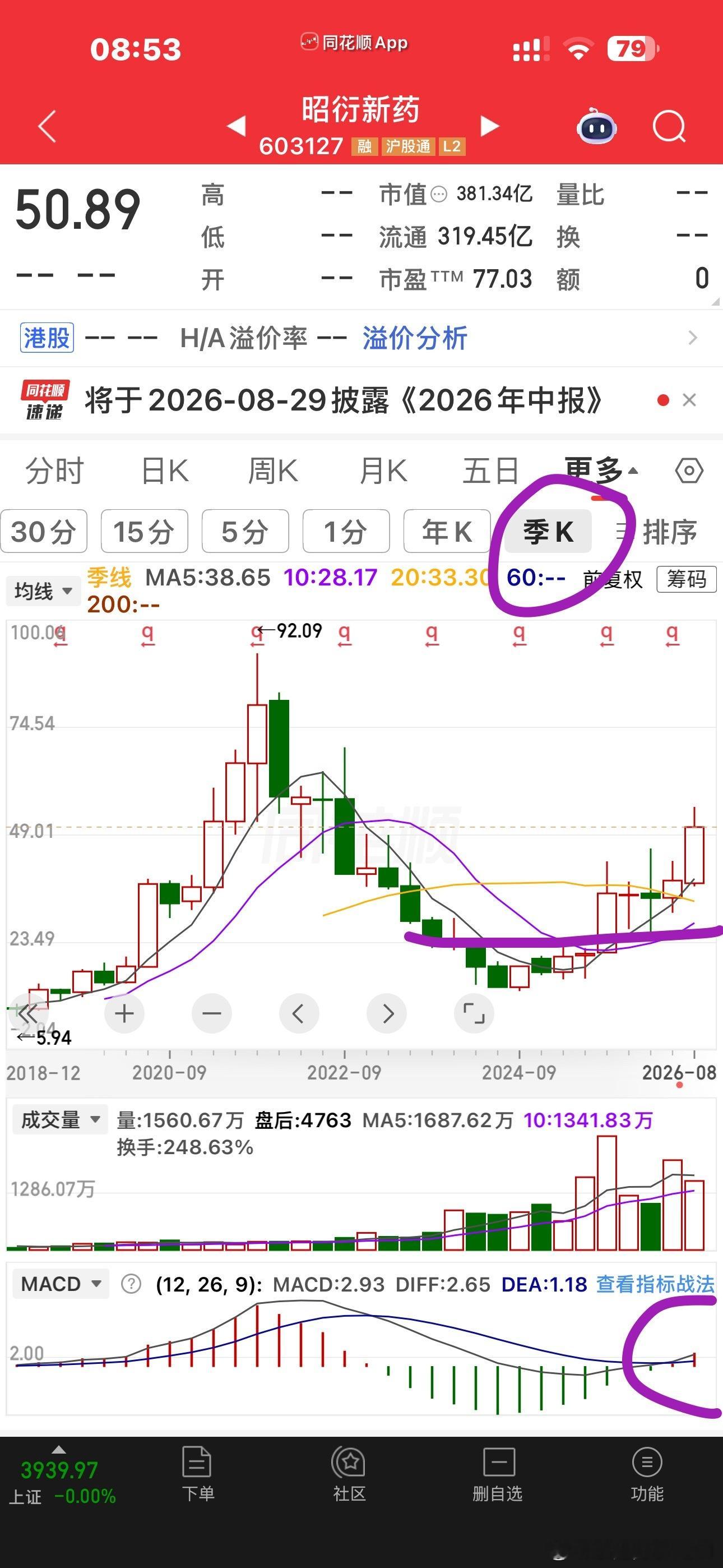Select the 30分 period chip
Screen dimensions: 723x1568
[44, 532]
